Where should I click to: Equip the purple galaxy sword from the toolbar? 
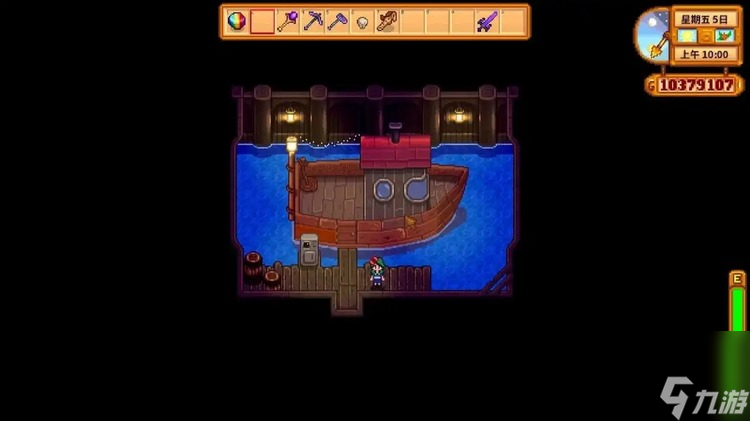486,21
